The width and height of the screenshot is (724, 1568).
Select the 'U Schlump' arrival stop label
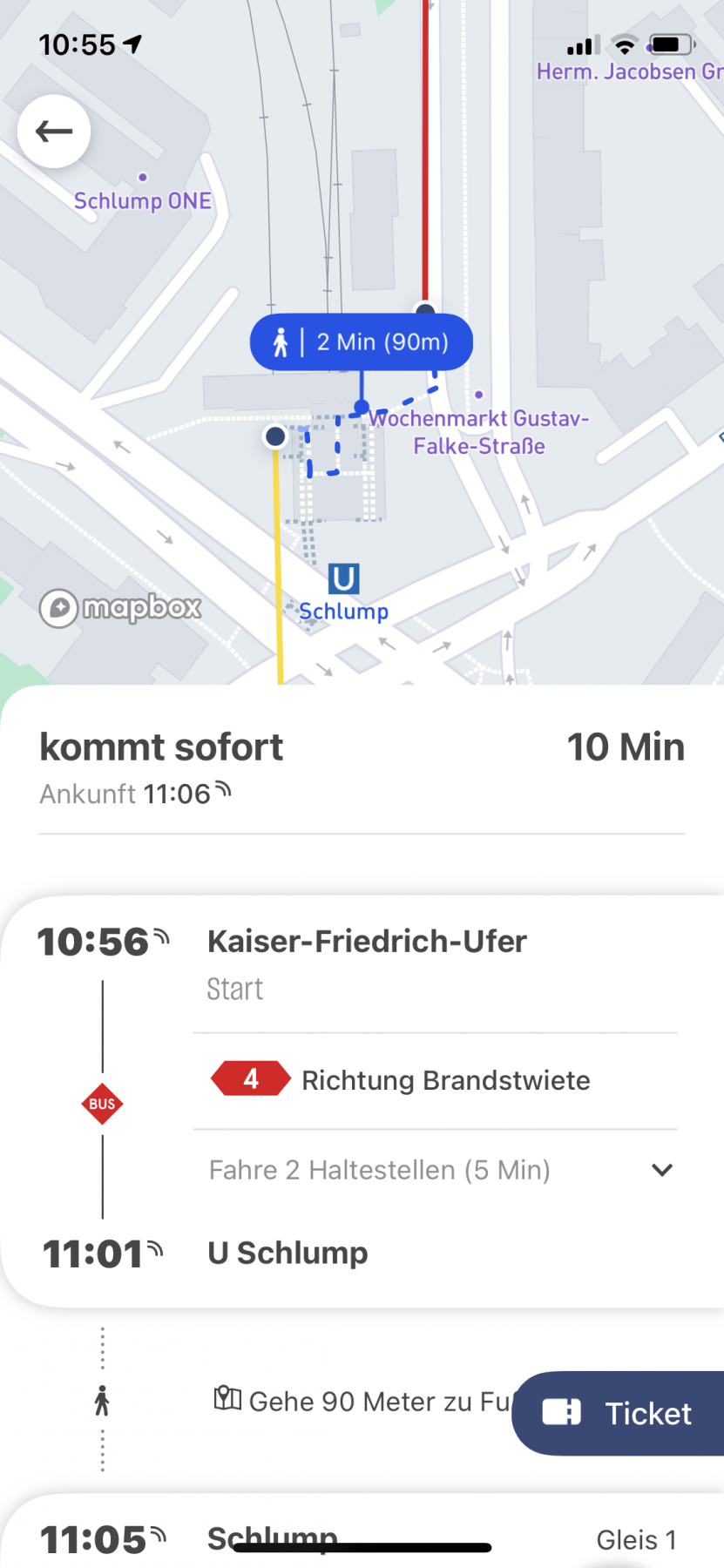[287, 1252]
